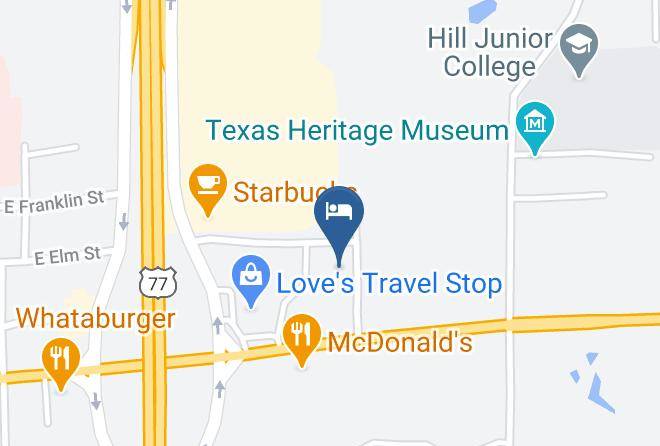
Task: Tap the McDonald's restaurant pin
Action: pos(301,340)
